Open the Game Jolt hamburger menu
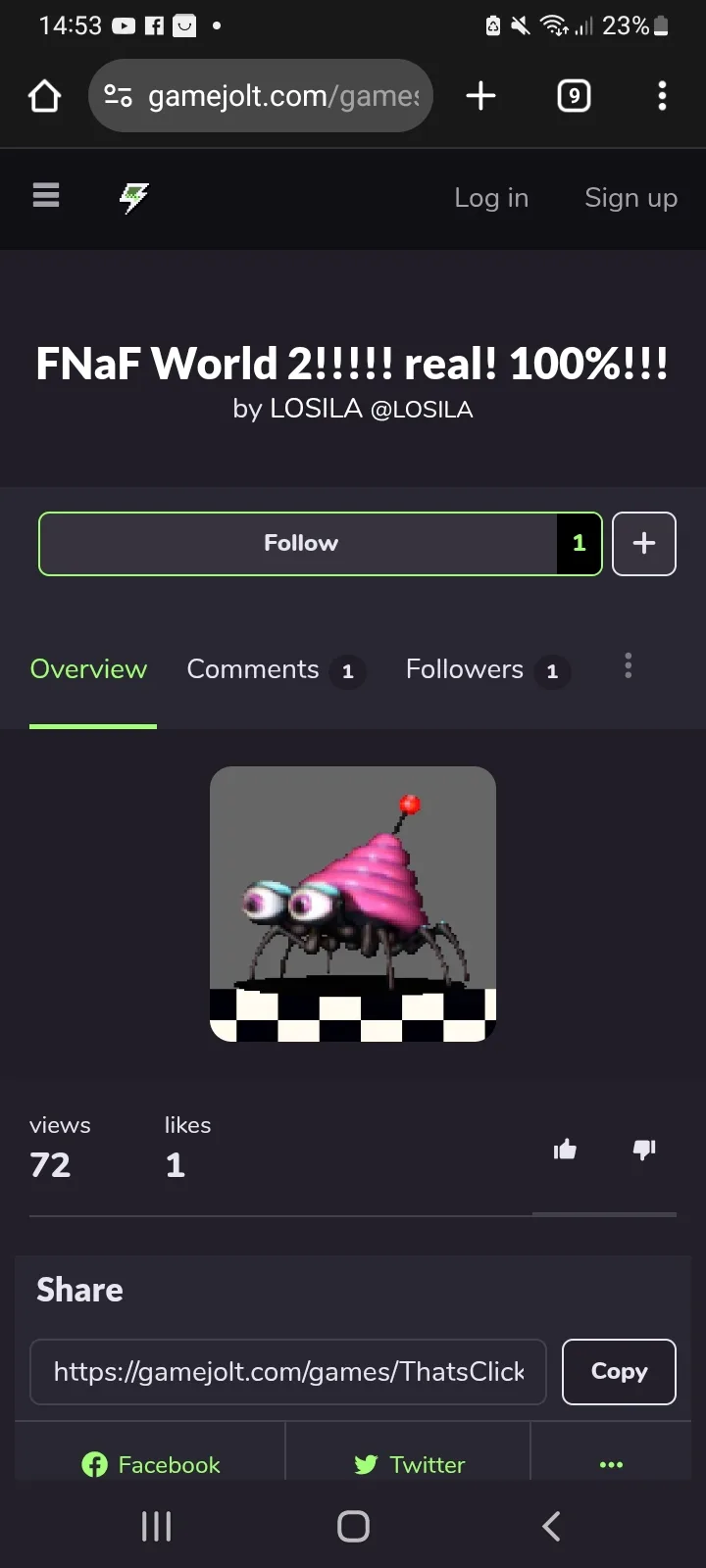 click(46, 196)
